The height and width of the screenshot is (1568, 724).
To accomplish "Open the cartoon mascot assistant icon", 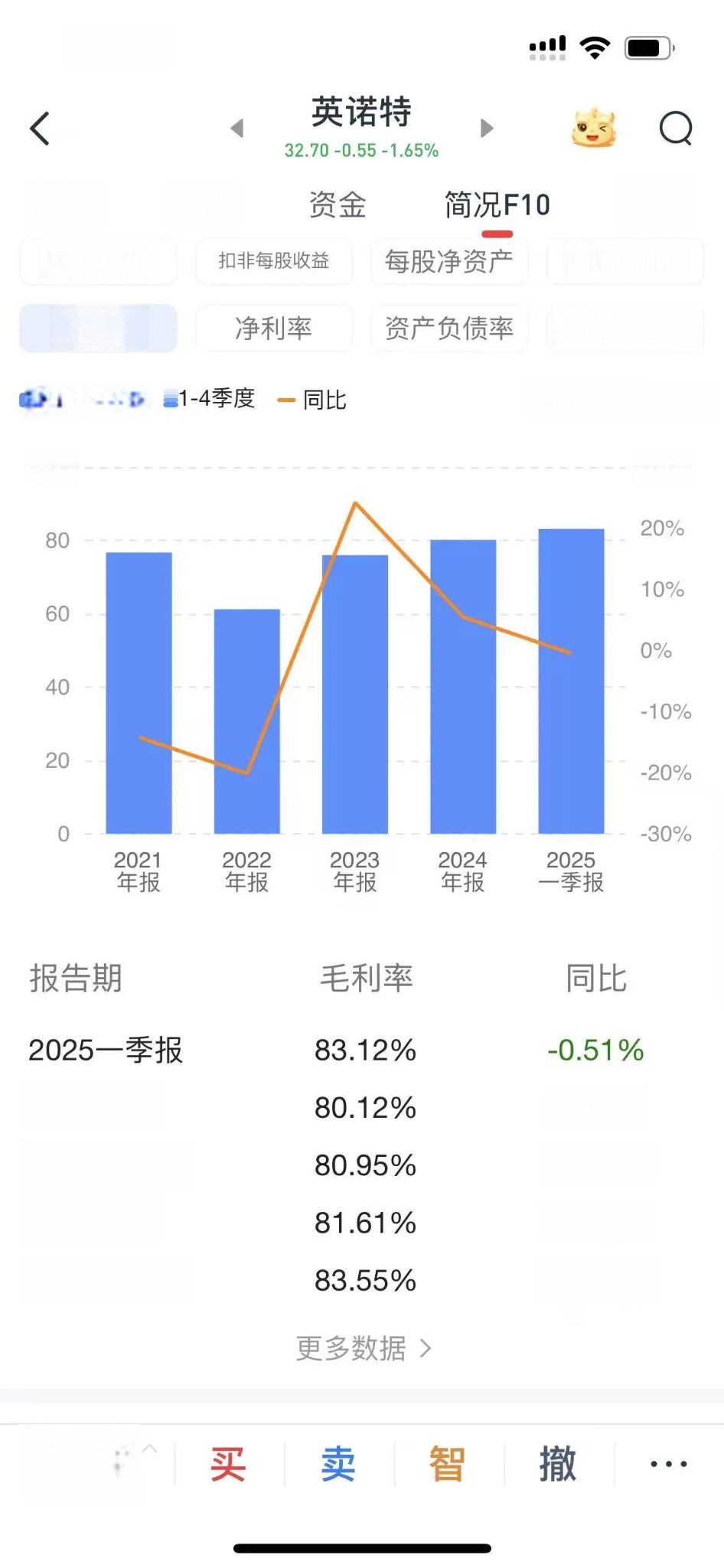I will tap(594, 128).
